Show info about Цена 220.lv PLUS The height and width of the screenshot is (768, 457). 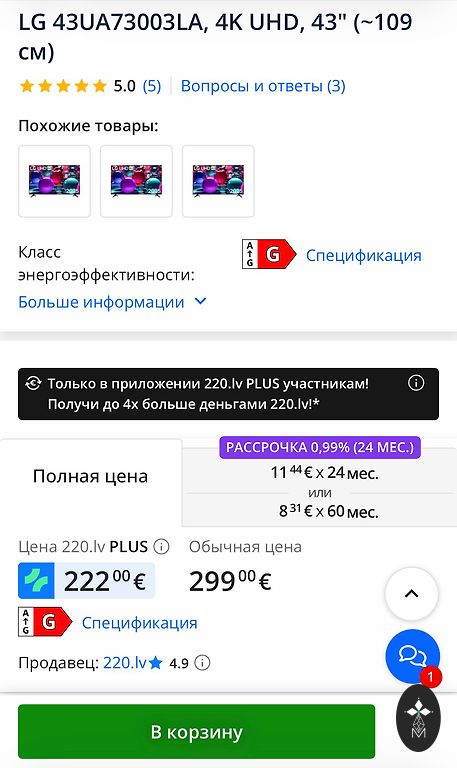pos(161,546)
